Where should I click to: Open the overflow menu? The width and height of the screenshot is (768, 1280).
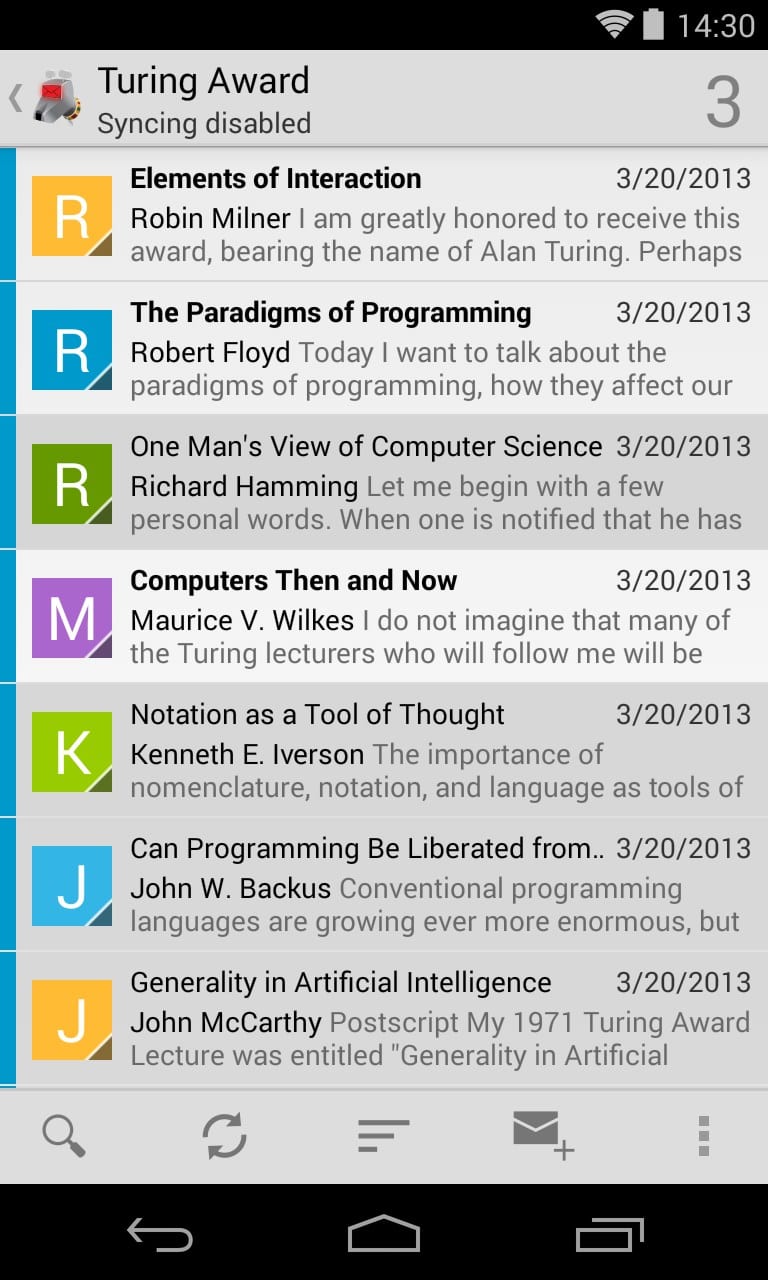coord(704,1137)
